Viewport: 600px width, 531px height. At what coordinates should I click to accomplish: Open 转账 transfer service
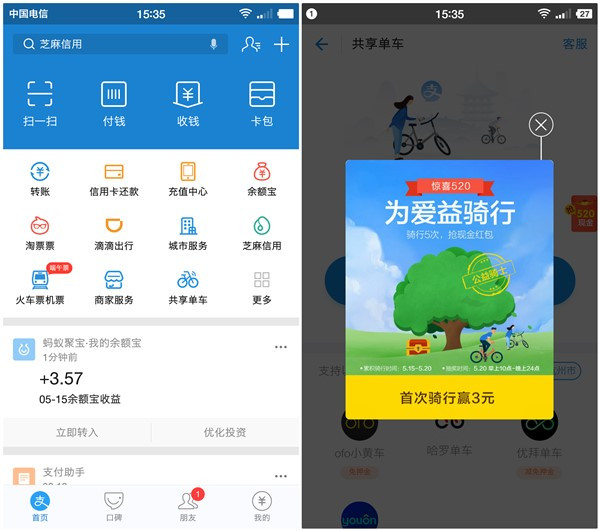[40, 179]
